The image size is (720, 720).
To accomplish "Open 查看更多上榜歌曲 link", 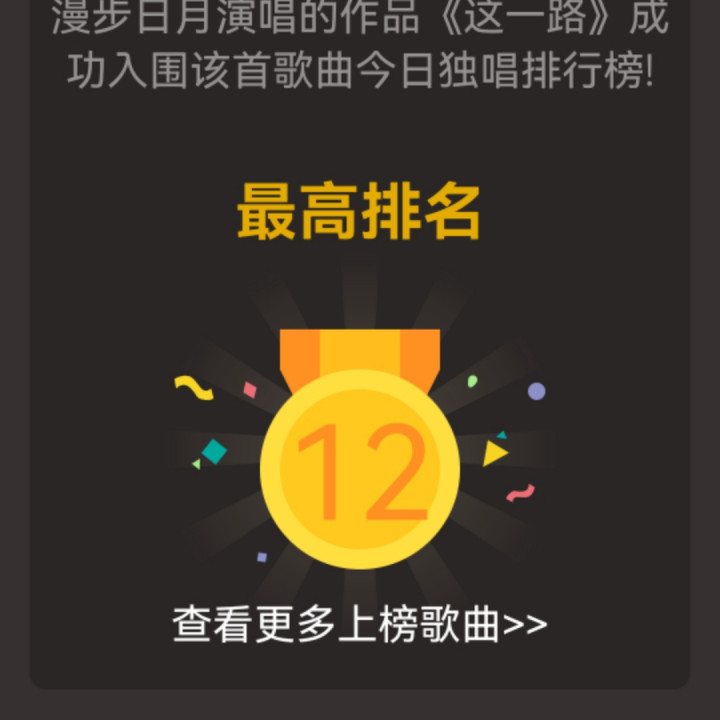I will click(x=360, y=624).
